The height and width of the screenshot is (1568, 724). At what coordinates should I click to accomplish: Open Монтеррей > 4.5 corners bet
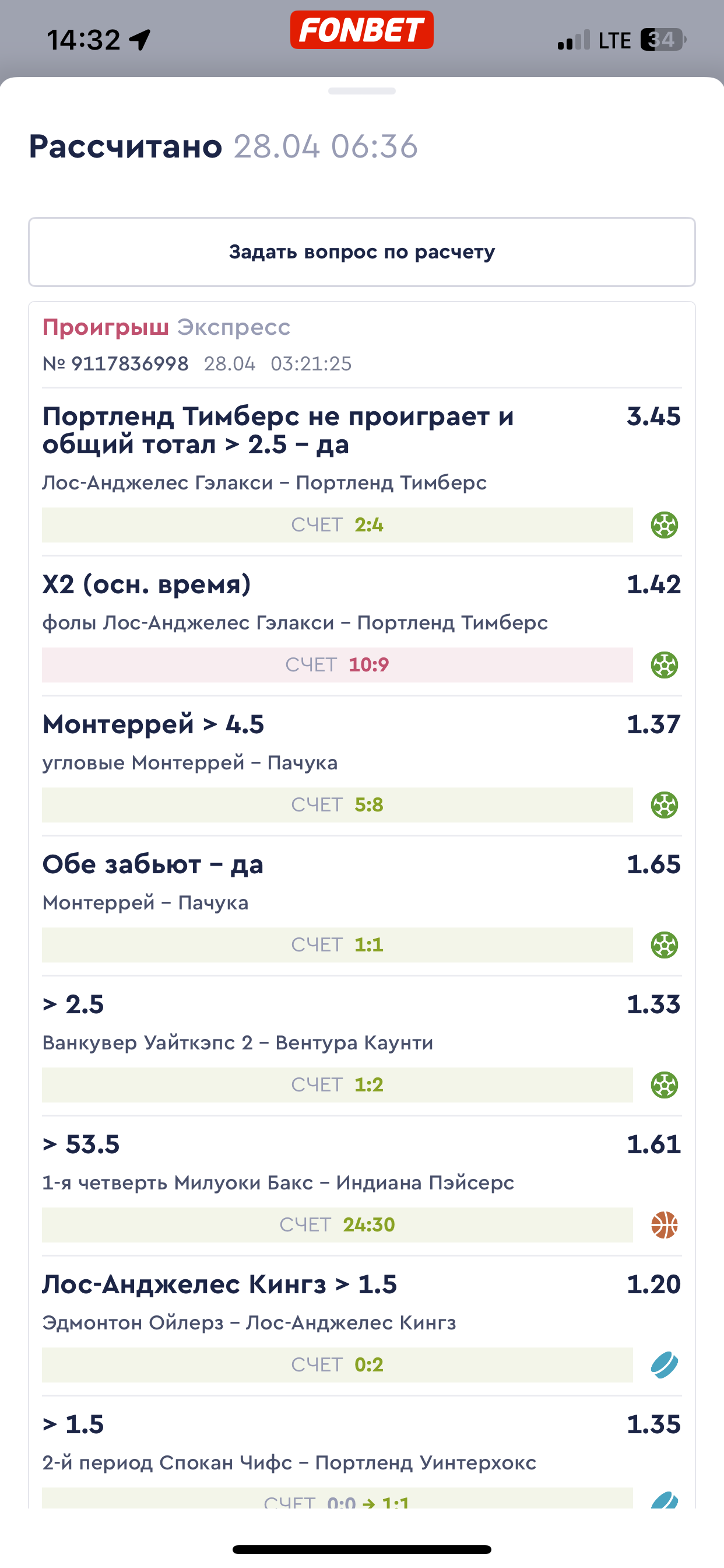click(361, 766)
